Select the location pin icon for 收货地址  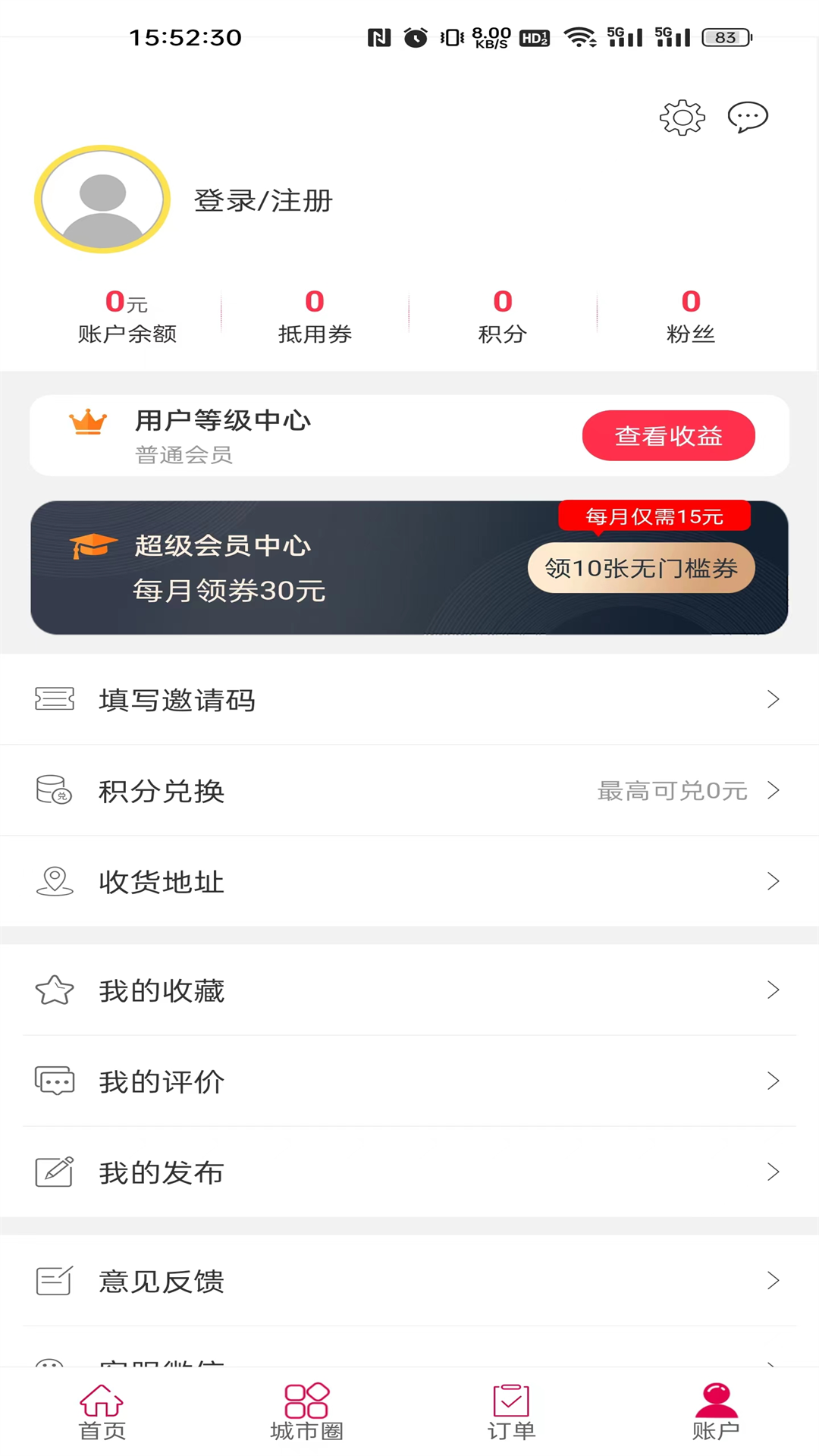click(x=53, y=881)
